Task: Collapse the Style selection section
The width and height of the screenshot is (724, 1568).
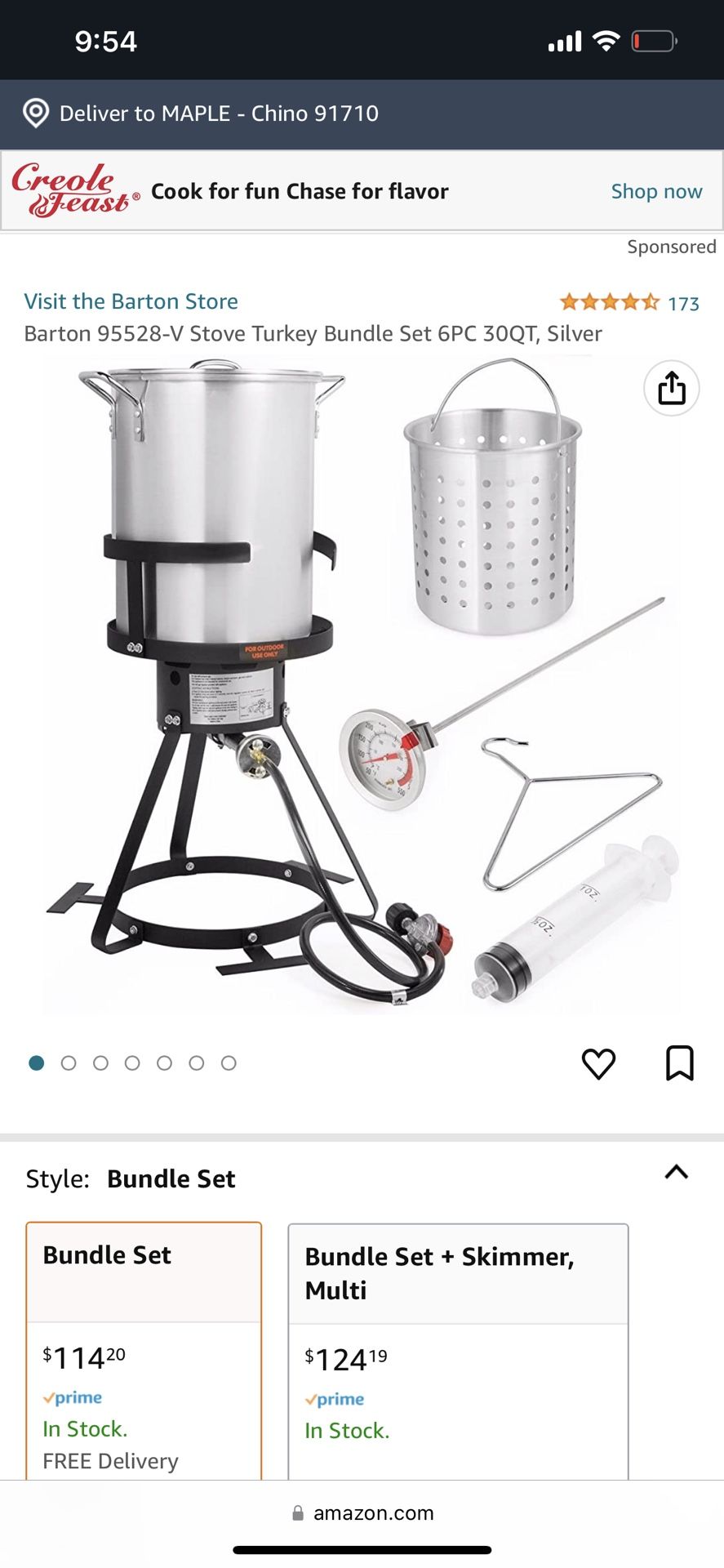Action: 676,1173
